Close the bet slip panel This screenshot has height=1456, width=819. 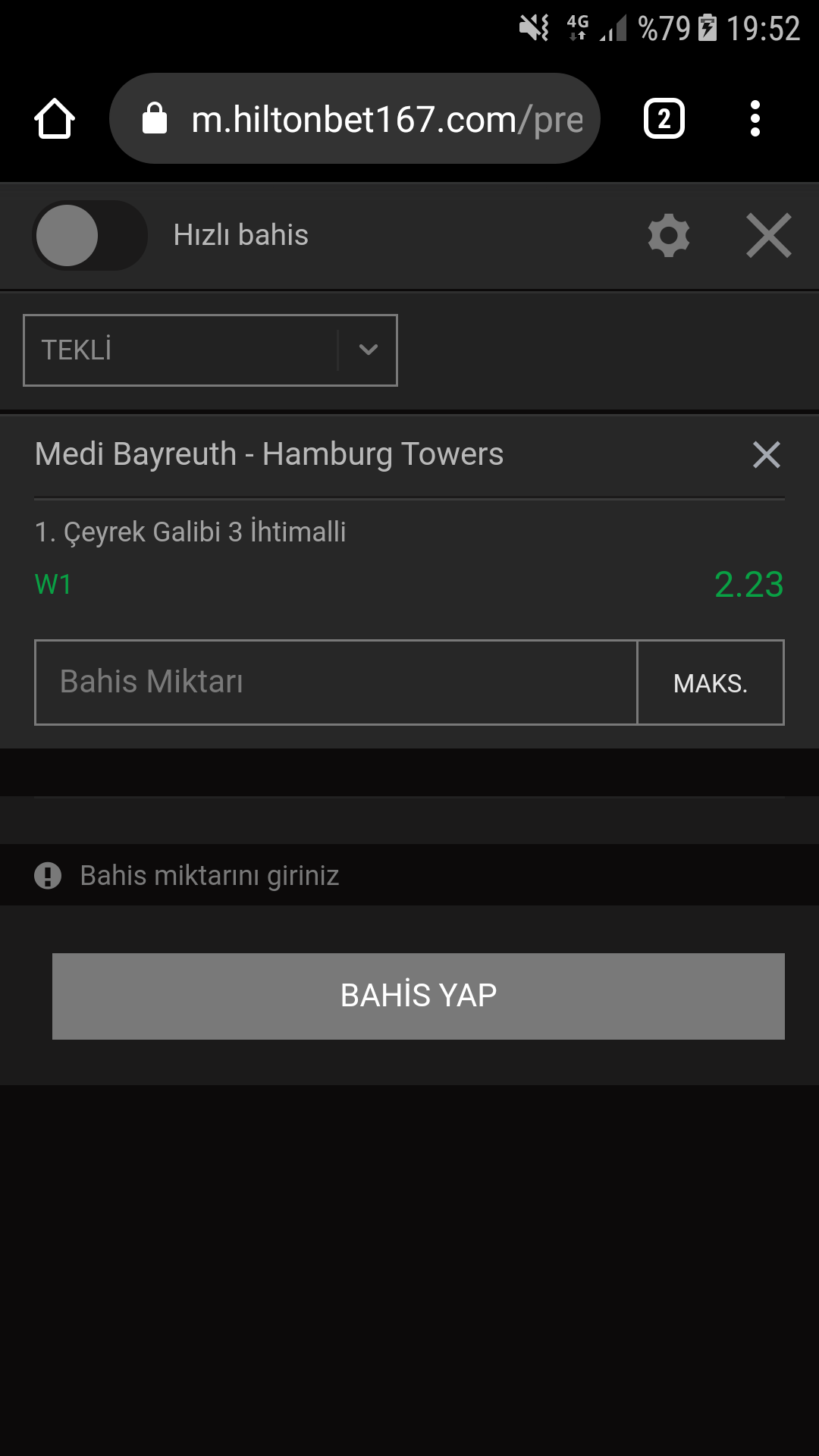(x=769, y=236)
